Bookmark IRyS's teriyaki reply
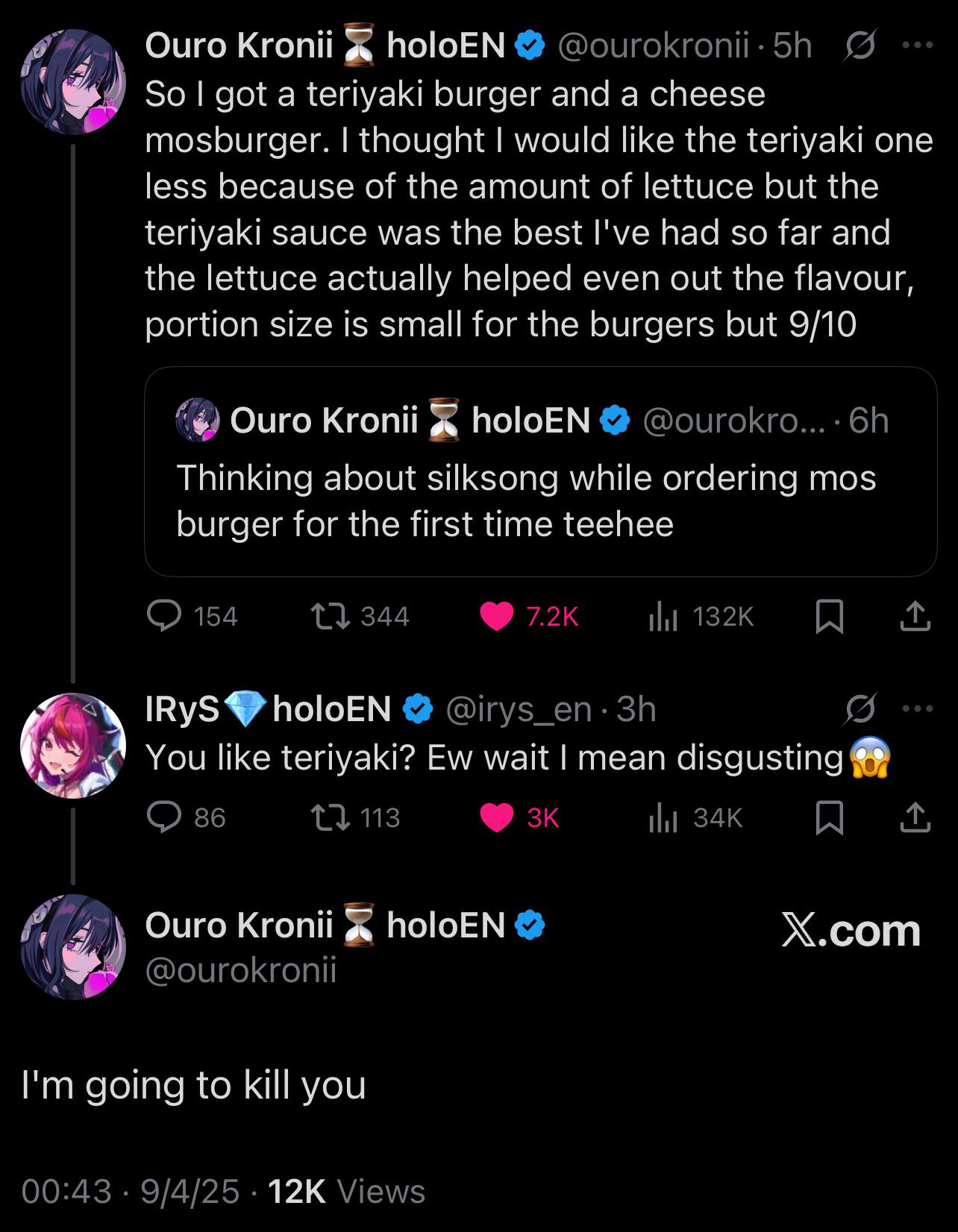This screenshot has height=1232, width=958. tap(830, 817)
